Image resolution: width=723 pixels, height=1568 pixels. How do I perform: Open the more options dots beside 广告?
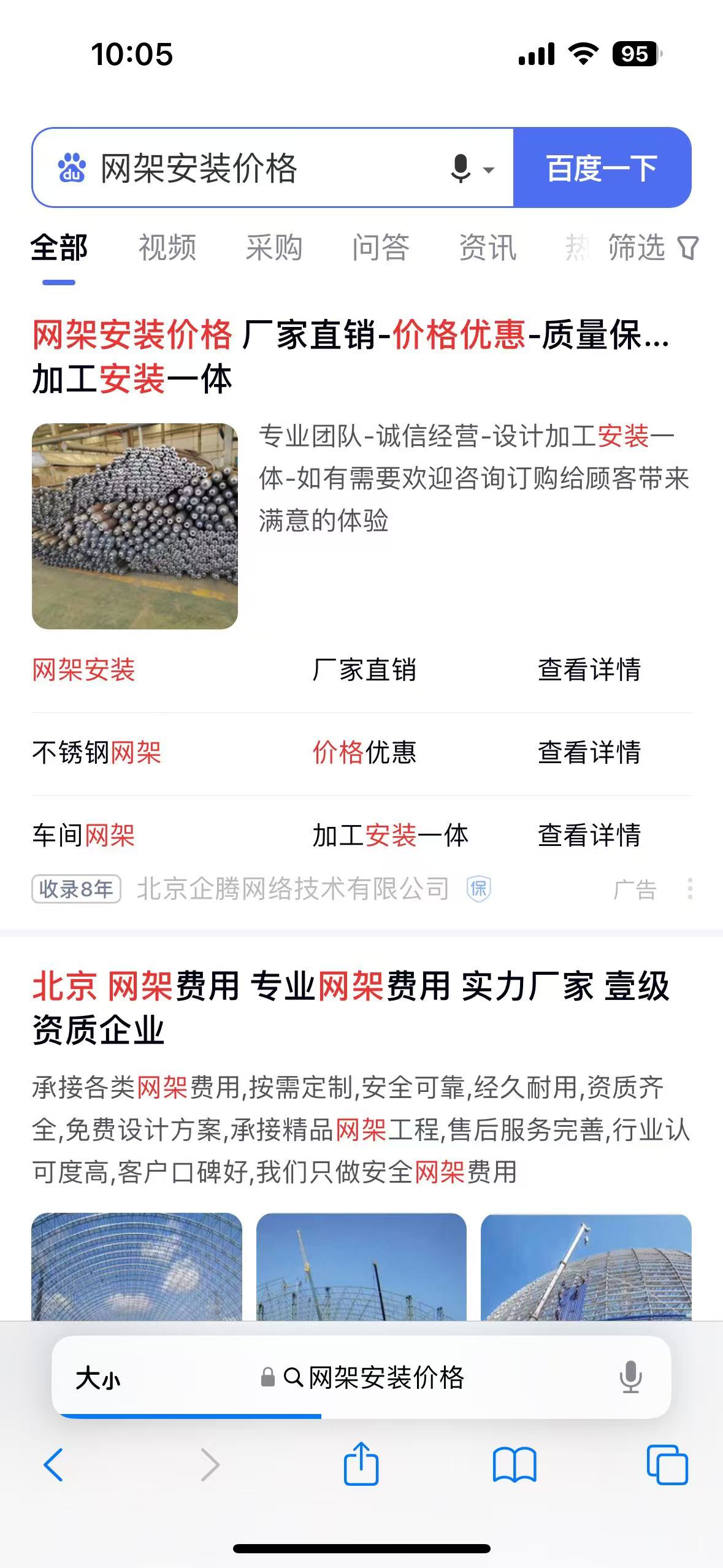(x=690, y=888)
